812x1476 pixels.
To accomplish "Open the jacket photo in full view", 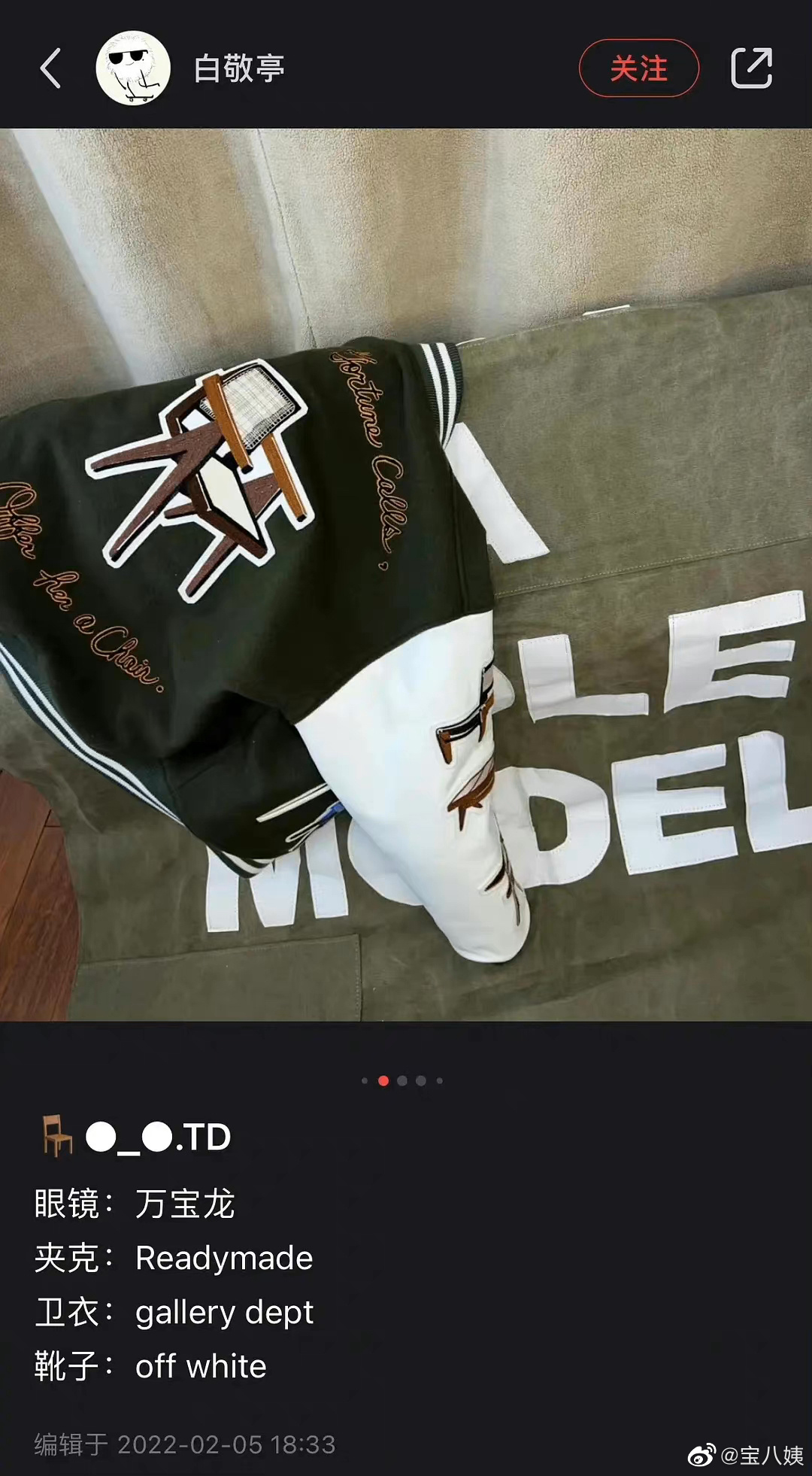I will click(406, 575).
